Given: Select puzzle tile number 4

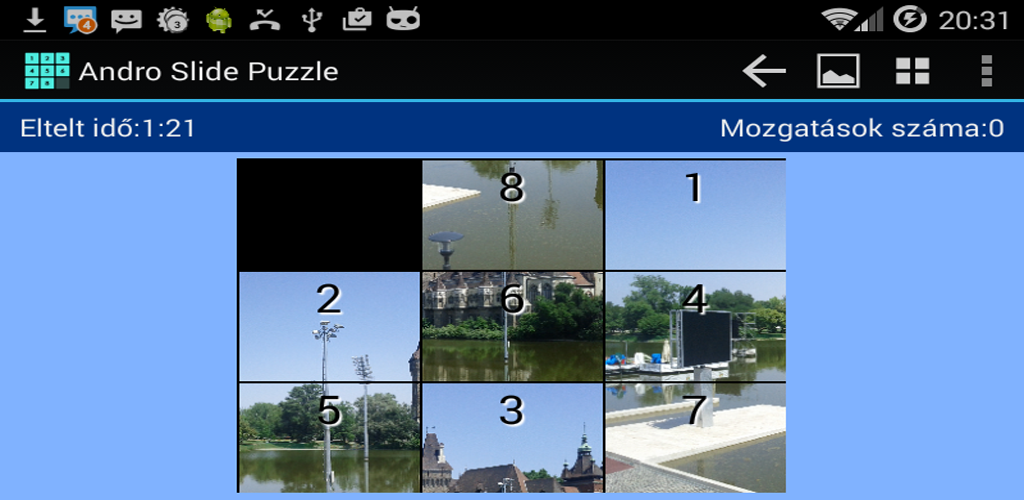Looking at the screenshot, I should point(695,326).
